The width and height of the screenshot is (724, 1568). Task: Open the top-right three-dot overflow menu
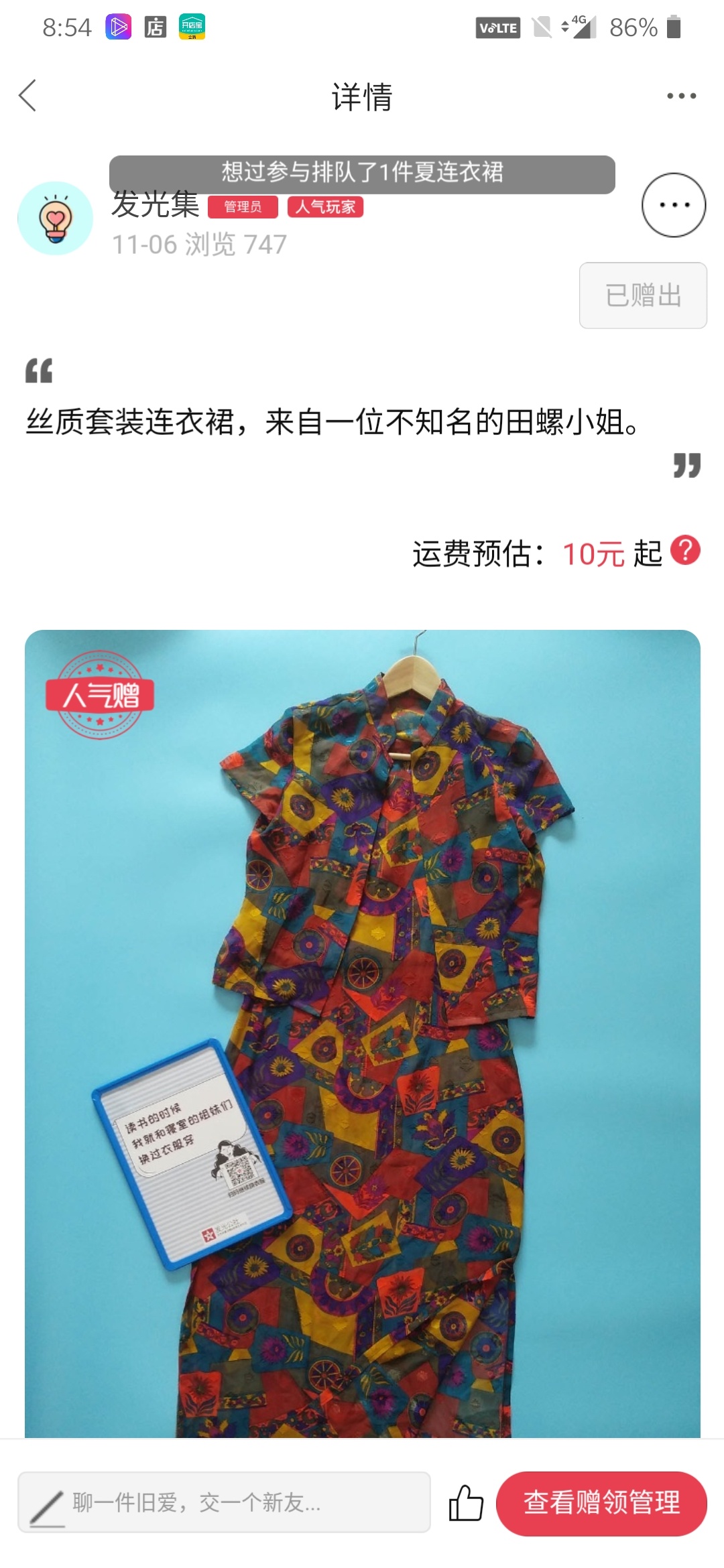point(681,96)
